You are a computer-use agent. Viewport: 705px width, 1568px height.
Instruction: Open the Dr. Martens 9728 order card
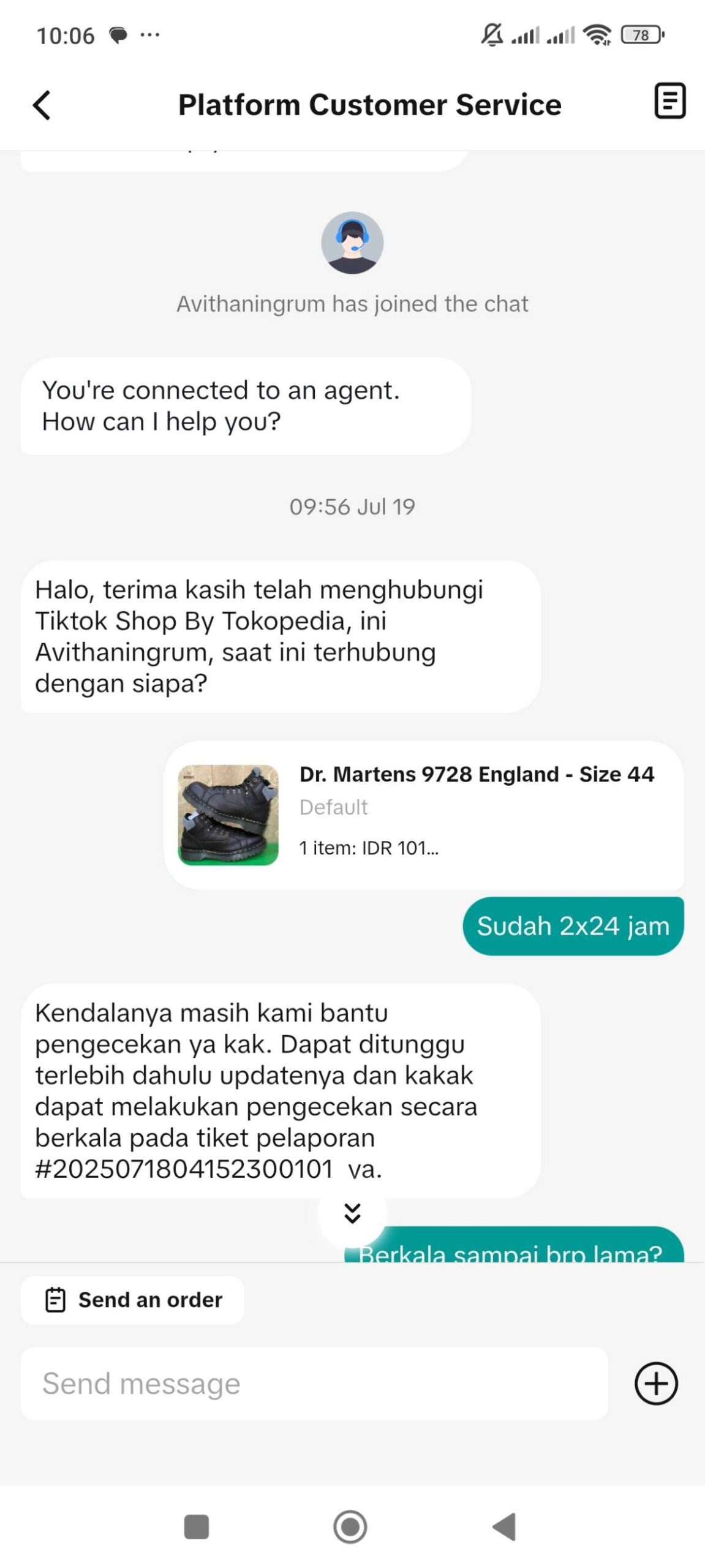[424, 815]
